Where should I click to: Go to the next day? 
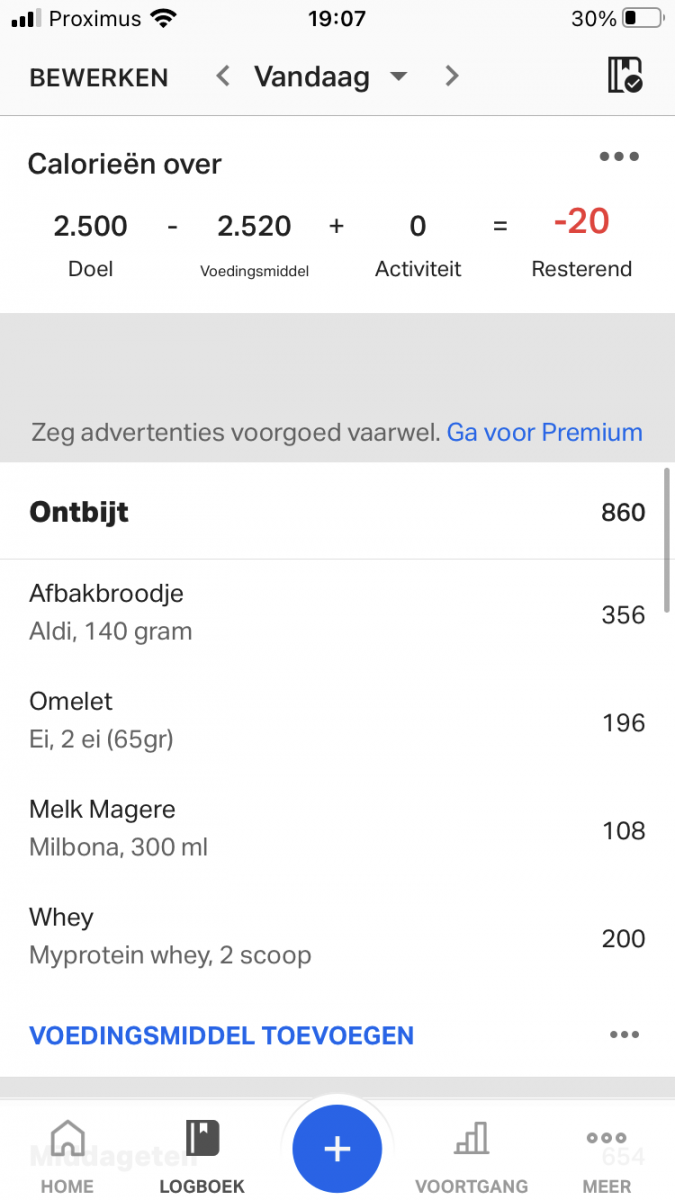(452, 76)
